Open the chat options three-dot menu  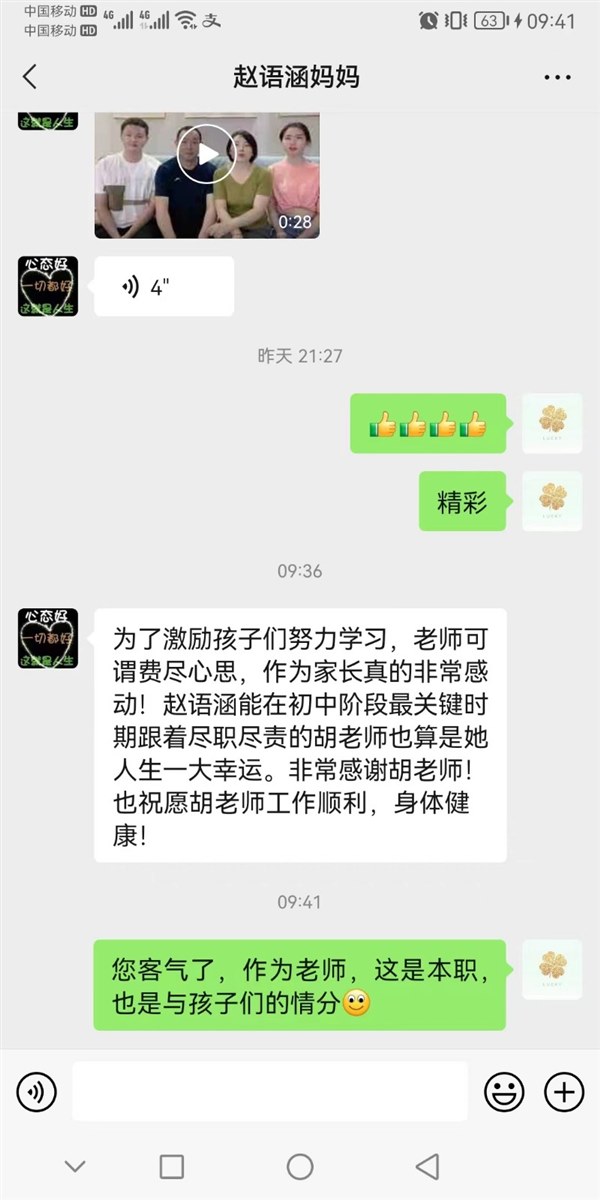tap(556, 77)
